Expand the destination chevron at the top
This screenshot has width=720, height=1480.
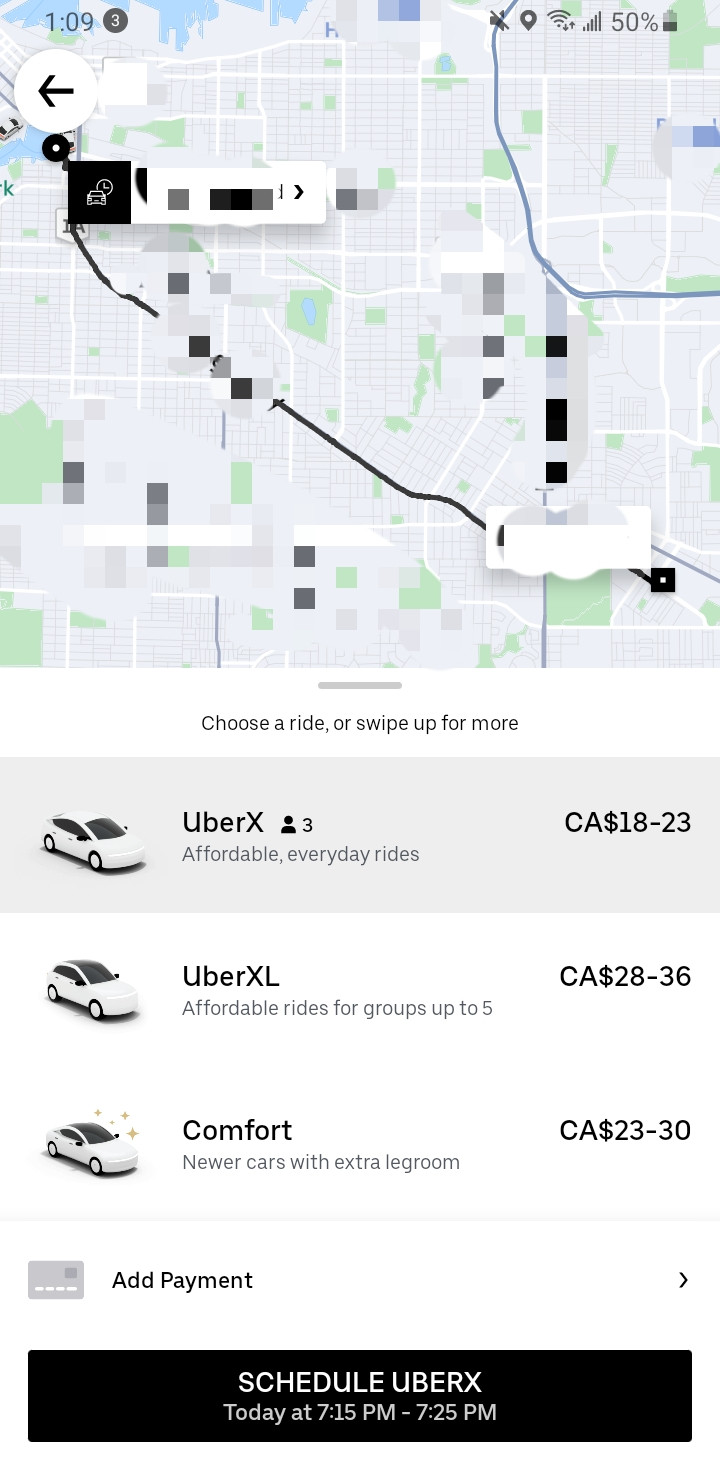click(x=298, y=192)
